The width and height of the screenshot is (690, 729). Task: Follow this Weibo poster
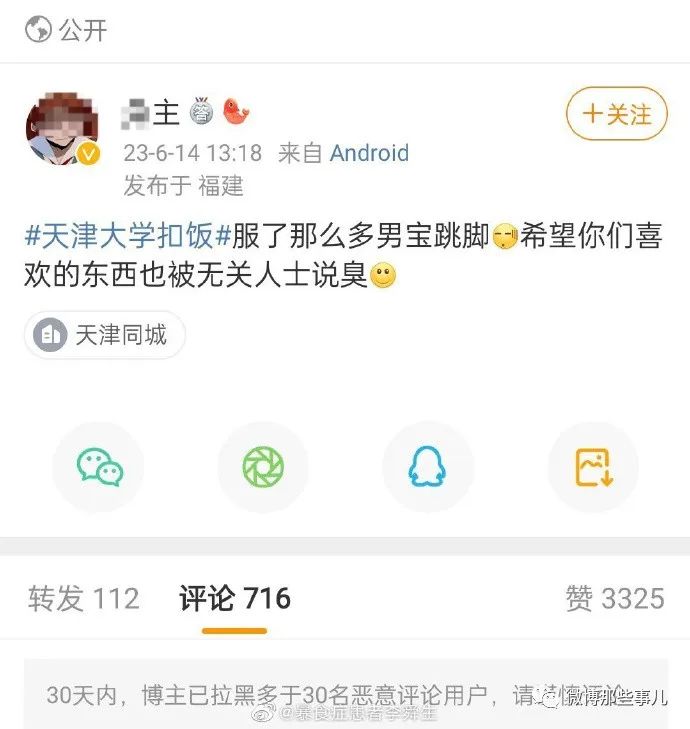tap(616, 115)
